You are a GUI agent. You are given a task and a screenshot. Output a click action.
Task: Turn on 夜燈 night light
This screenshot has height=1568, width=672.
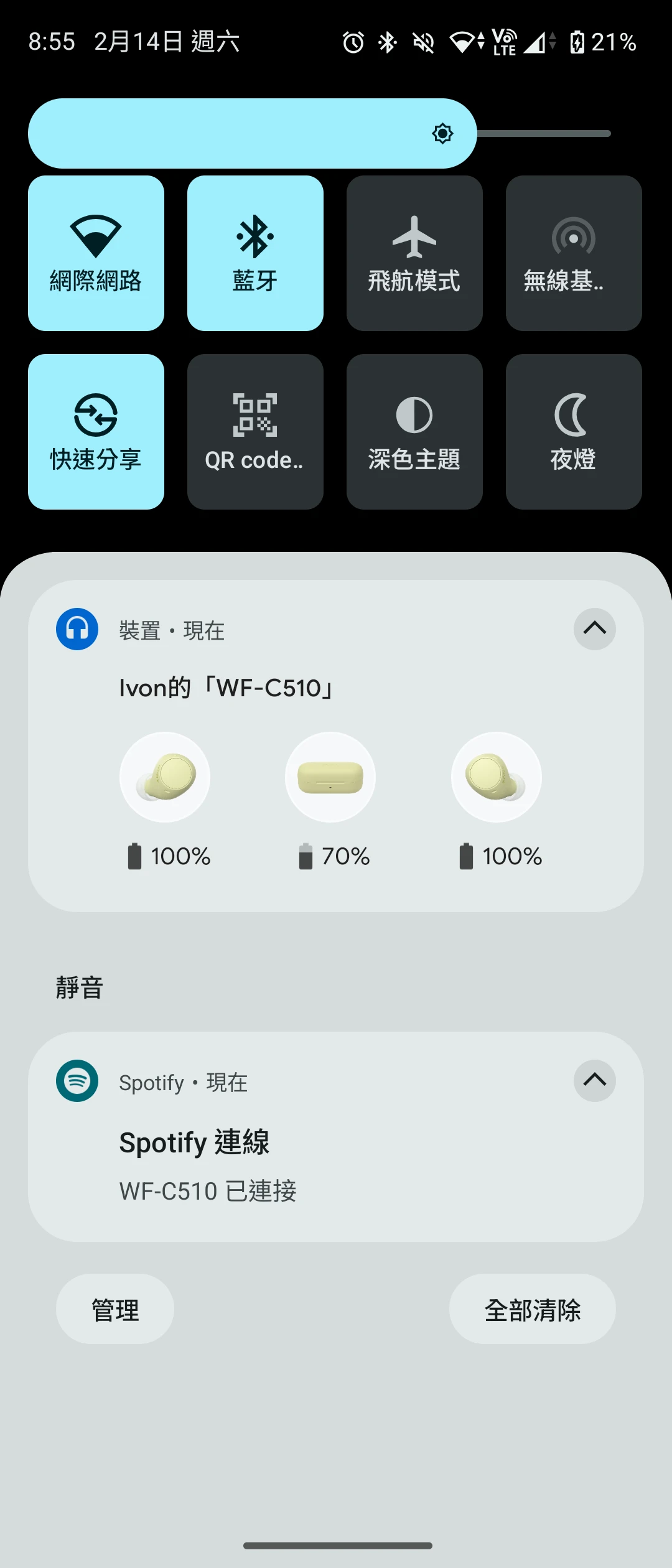pyautogui.click(x=574, y=432)
